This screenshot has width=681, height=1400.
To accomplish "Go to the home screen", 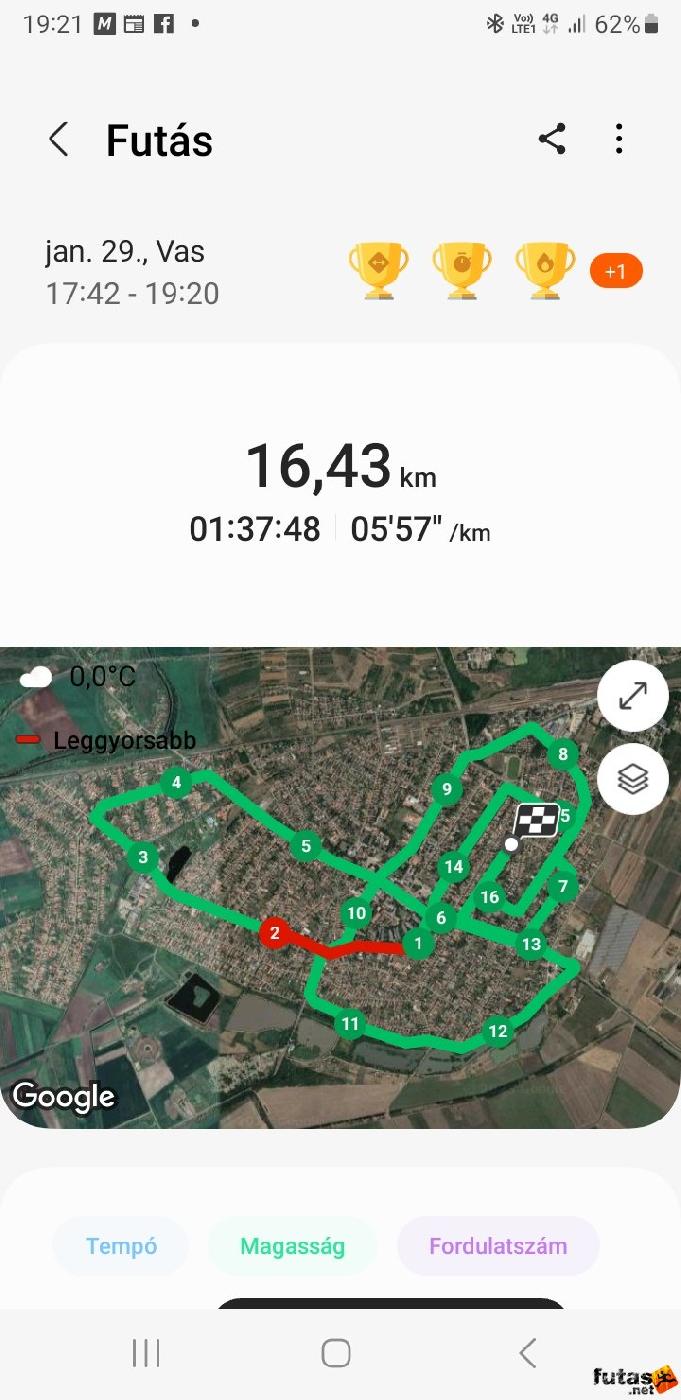I will pyautogui.click(x=336, y=1353).
